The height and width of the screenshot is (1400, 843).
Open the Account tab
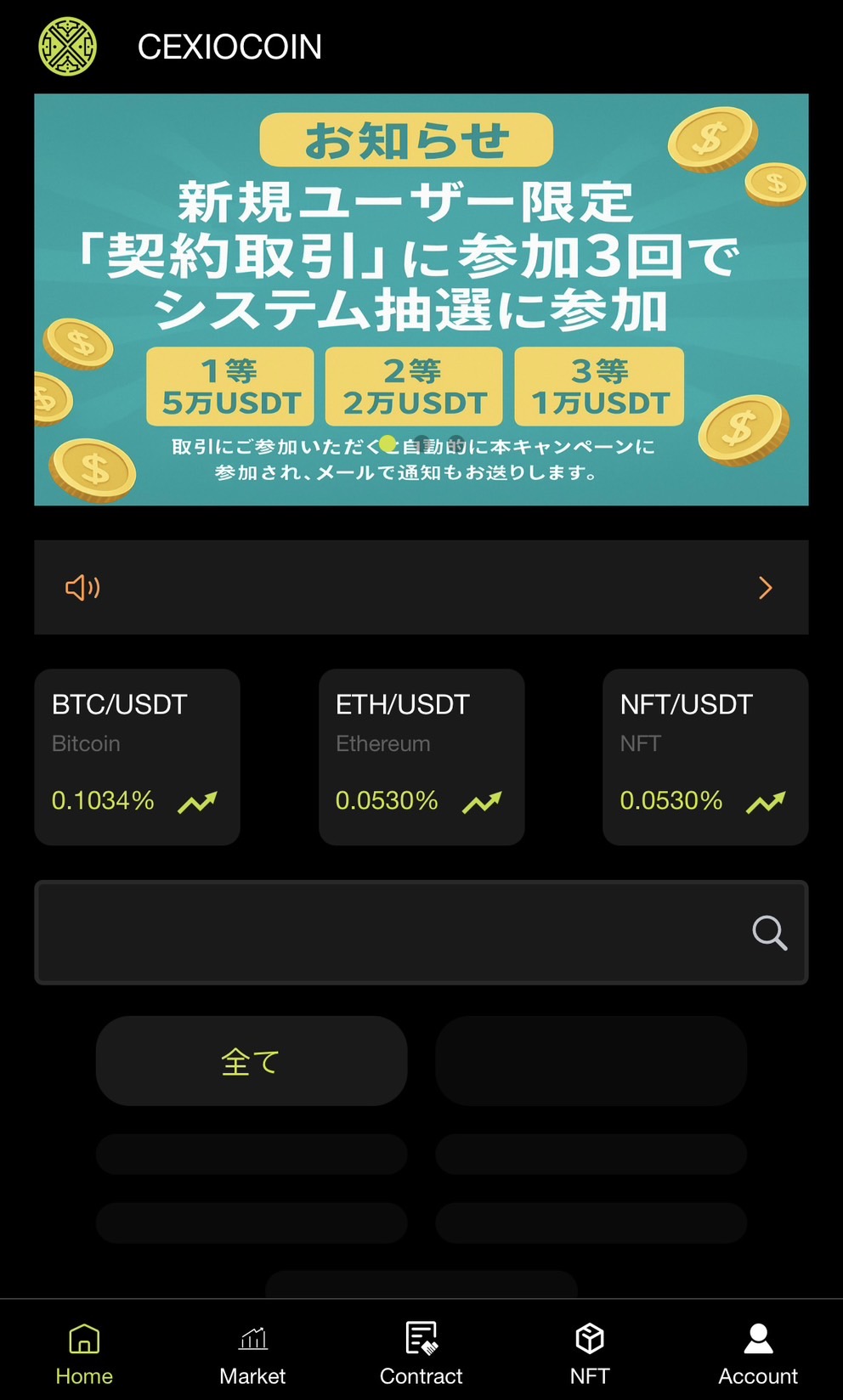(x=758, y=1353)
